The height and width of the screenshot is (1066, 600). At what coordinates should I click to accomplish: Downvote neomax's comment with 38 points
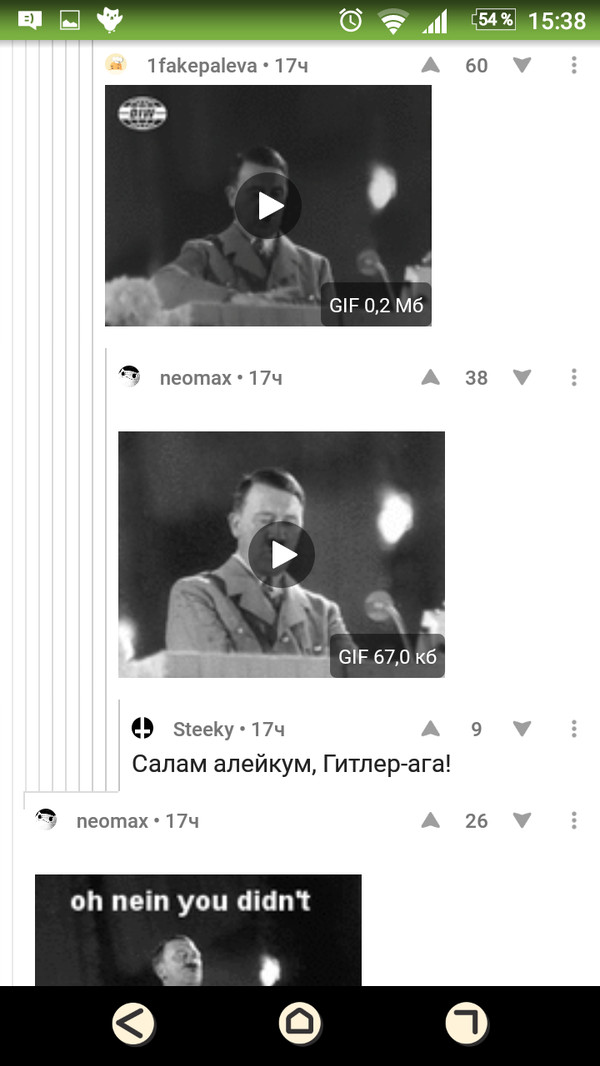point(522,378)
